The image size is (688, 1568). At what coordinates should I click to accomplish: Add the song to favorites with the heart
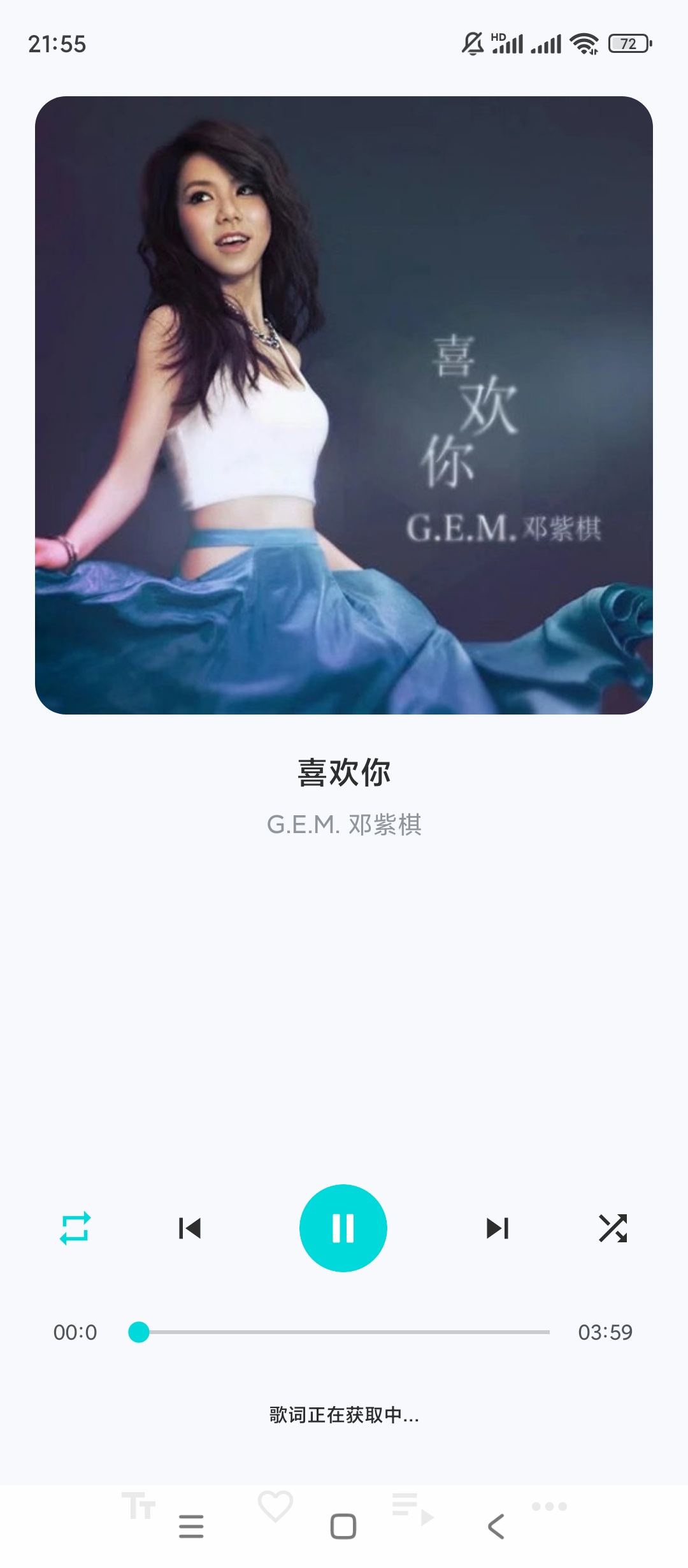275,1506
